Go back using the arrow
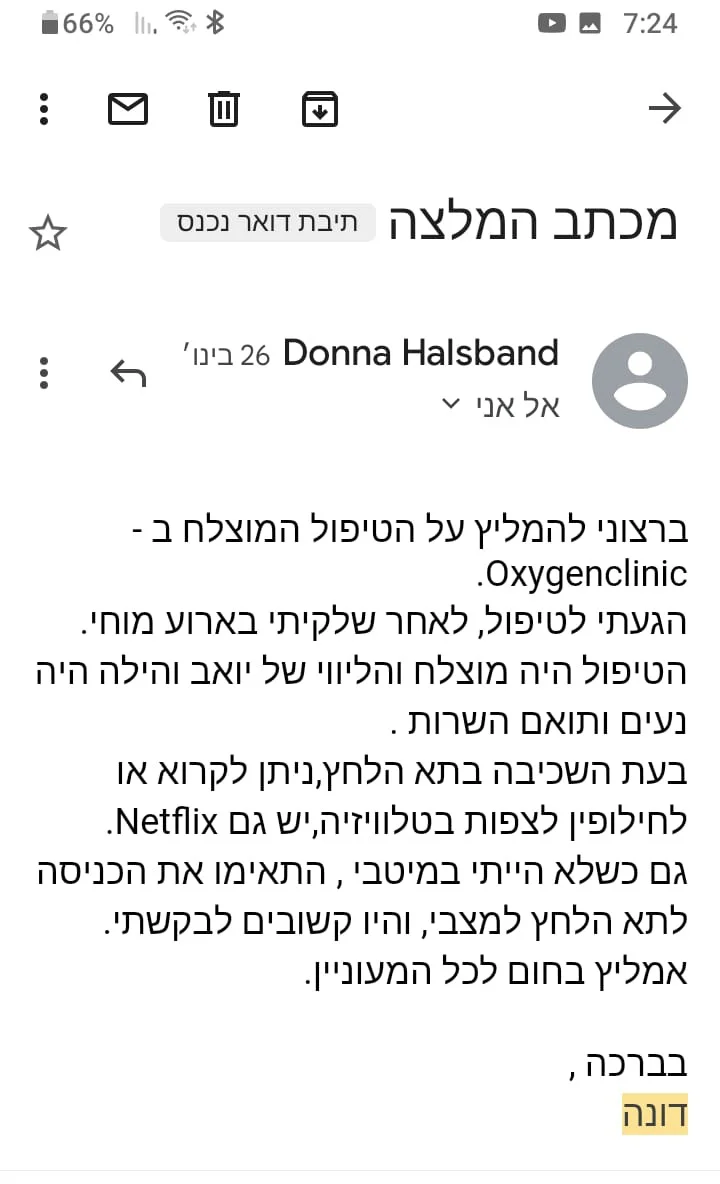The height and width of the screenshot is (1184, 720). [665, 108]
